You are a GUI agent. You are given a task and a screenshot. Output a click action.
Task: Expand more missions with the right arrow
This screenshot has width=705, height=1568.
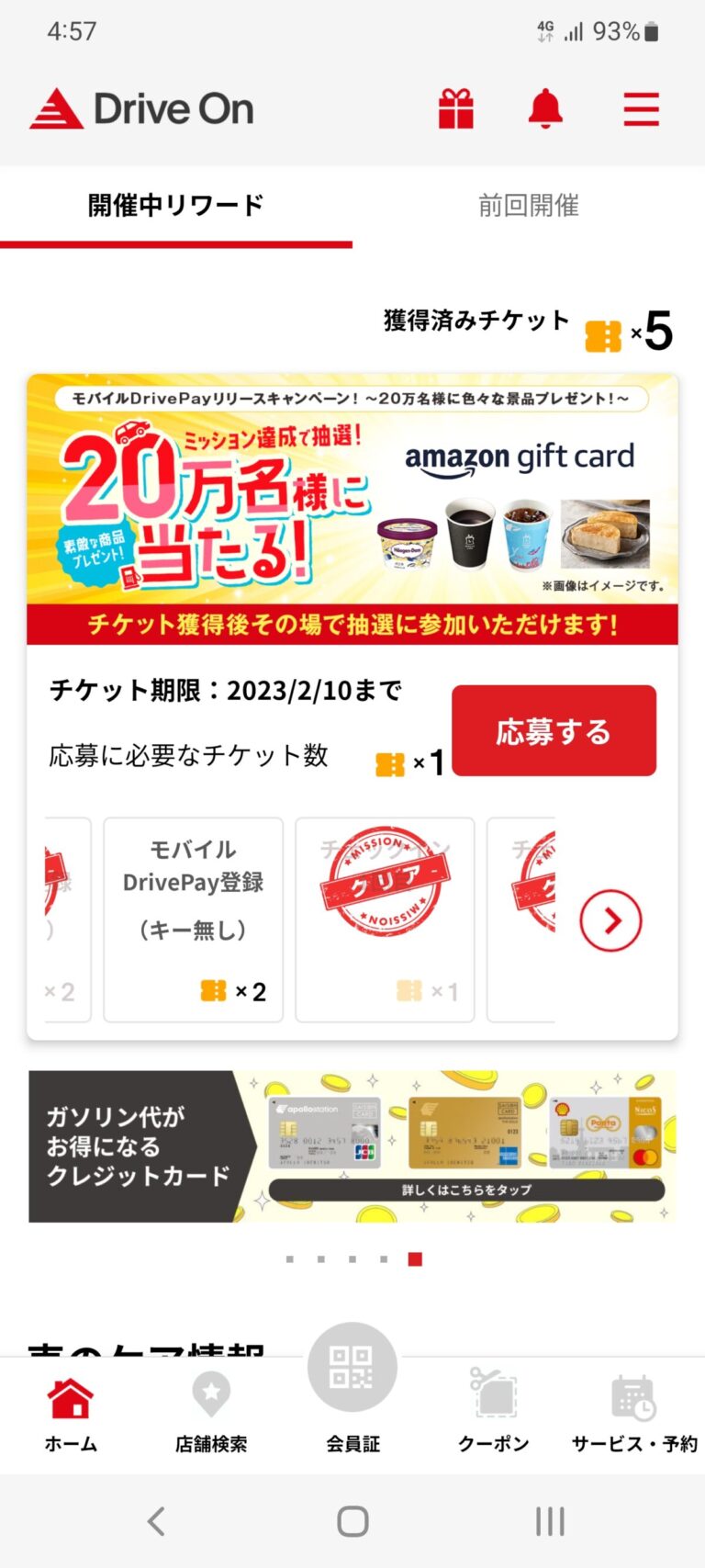610,919
